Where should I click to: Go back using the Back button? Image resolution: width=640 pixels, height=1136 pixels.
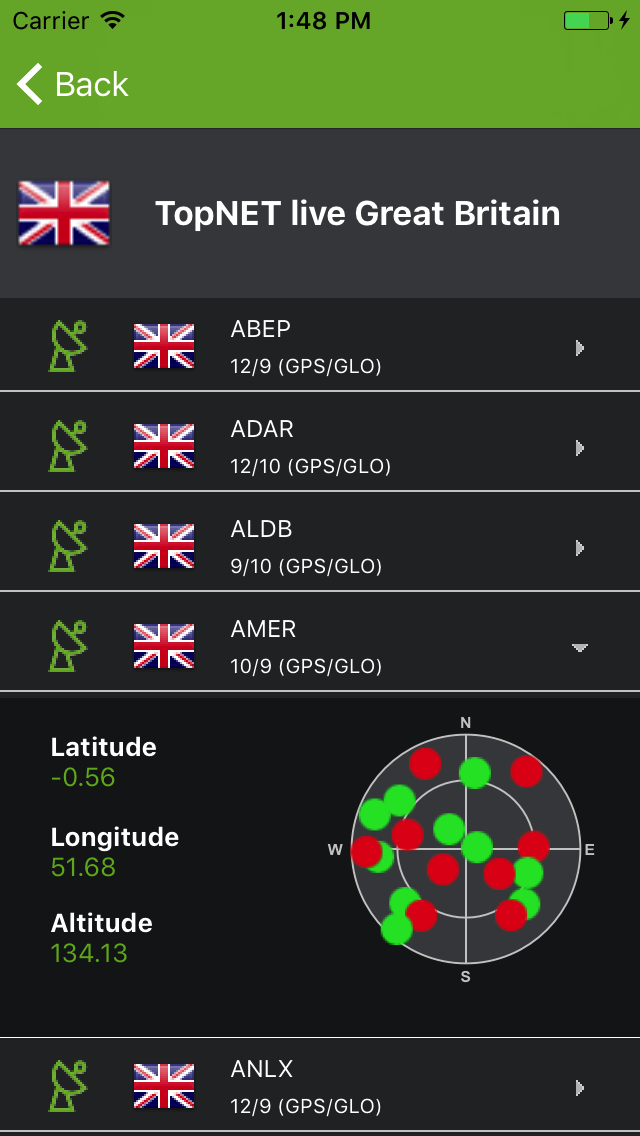[x=72, y=85]
